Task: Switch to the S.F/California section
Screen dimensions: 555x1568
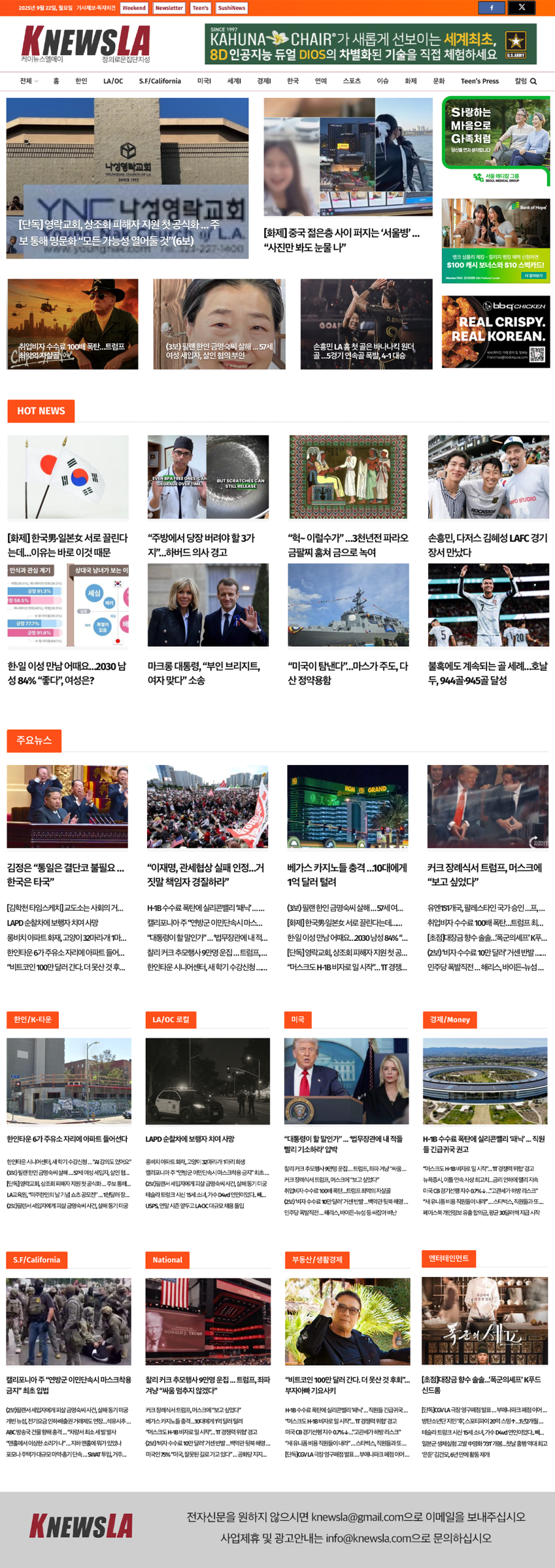Action: click(160, 81)
